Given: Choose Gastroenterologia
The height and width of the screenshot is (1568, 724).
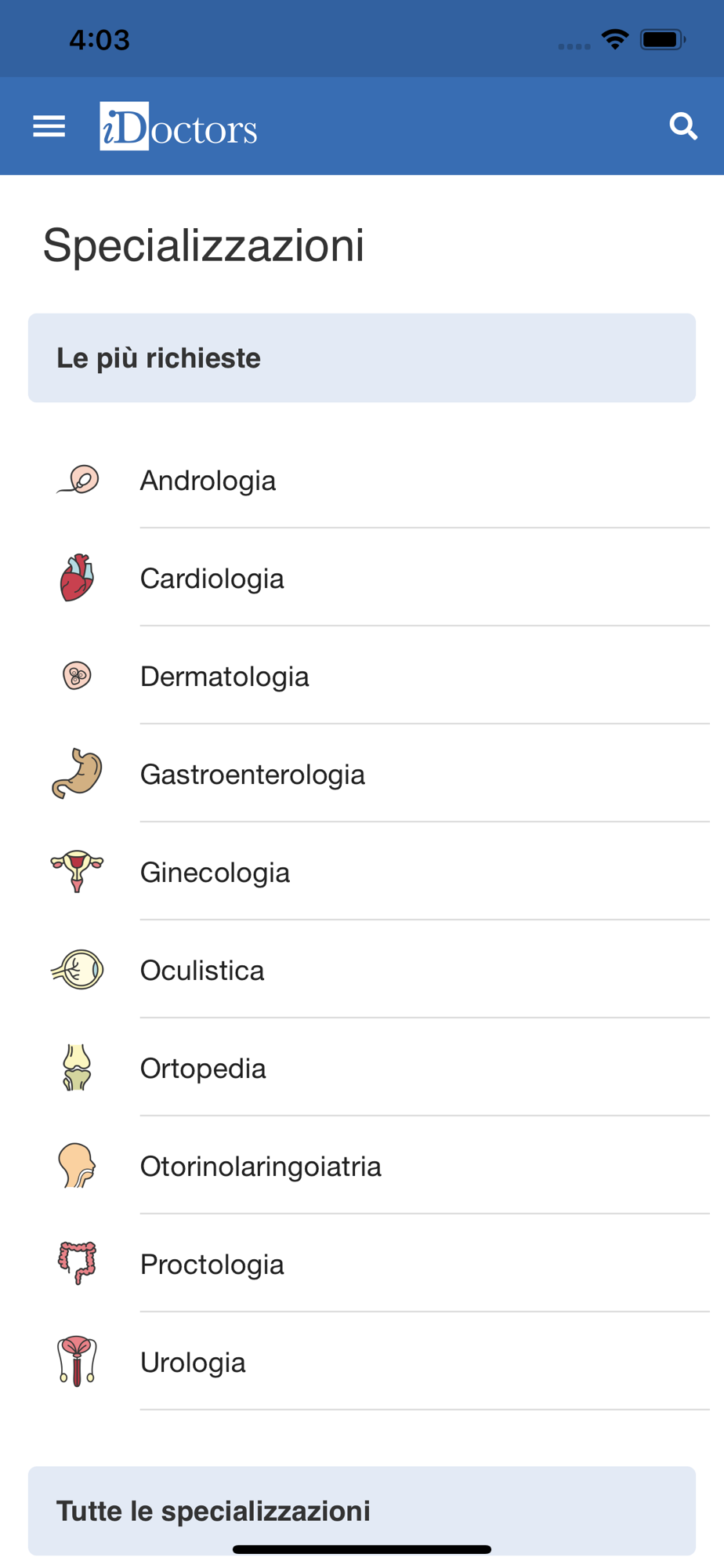Looking at the screenshot, I should (x=362, y=774).
